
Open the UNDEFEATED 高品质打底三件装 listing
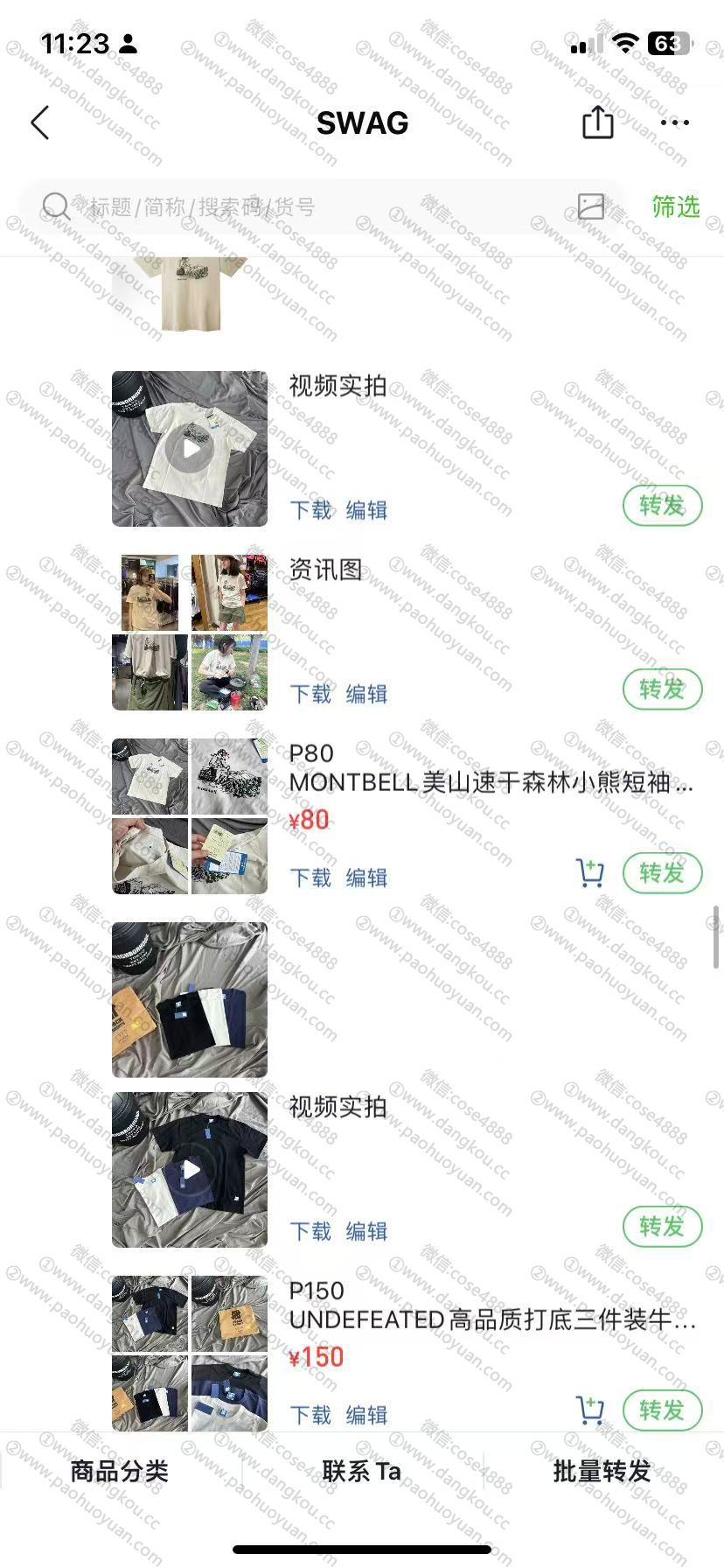[492, 1319]
